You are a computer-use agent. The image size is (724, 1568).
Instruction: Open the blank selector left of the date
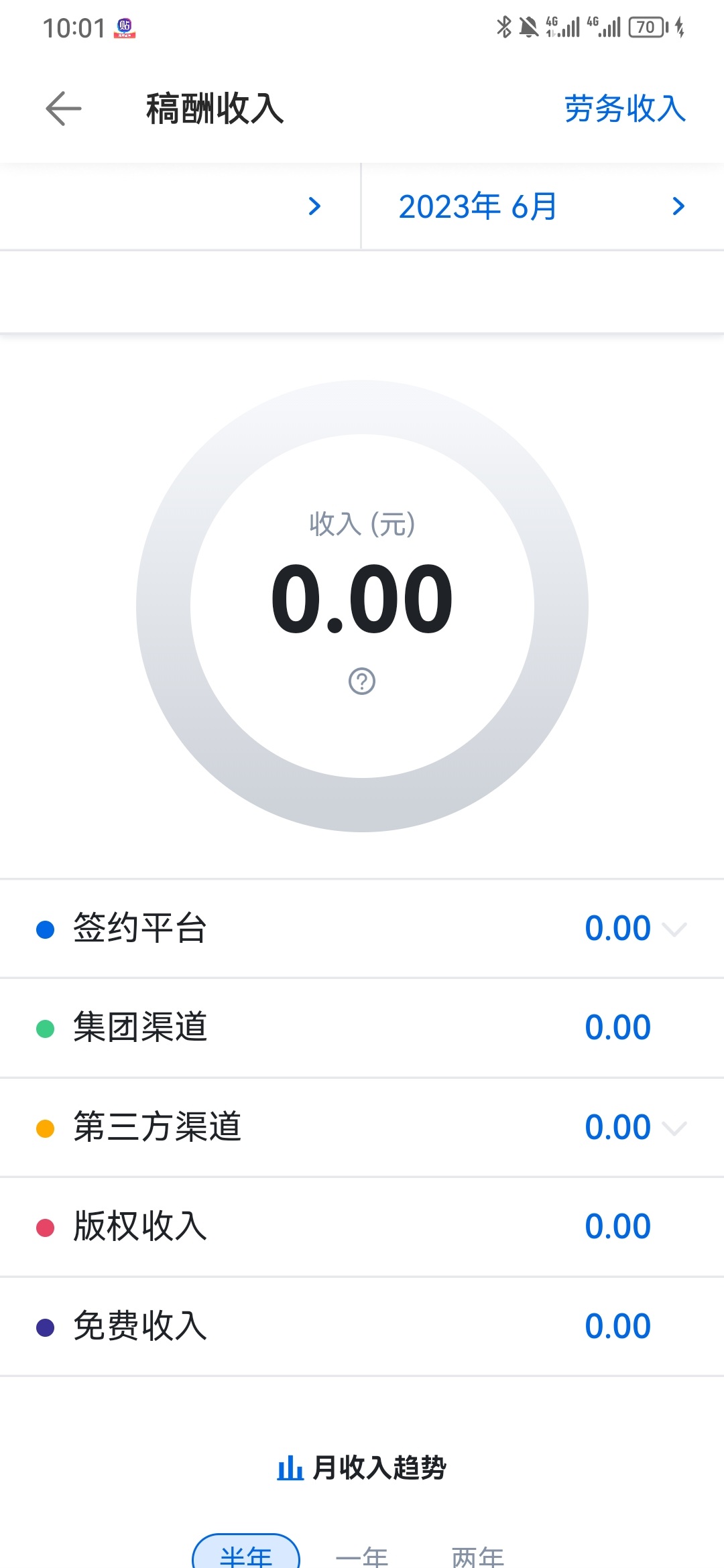(180, 206)
